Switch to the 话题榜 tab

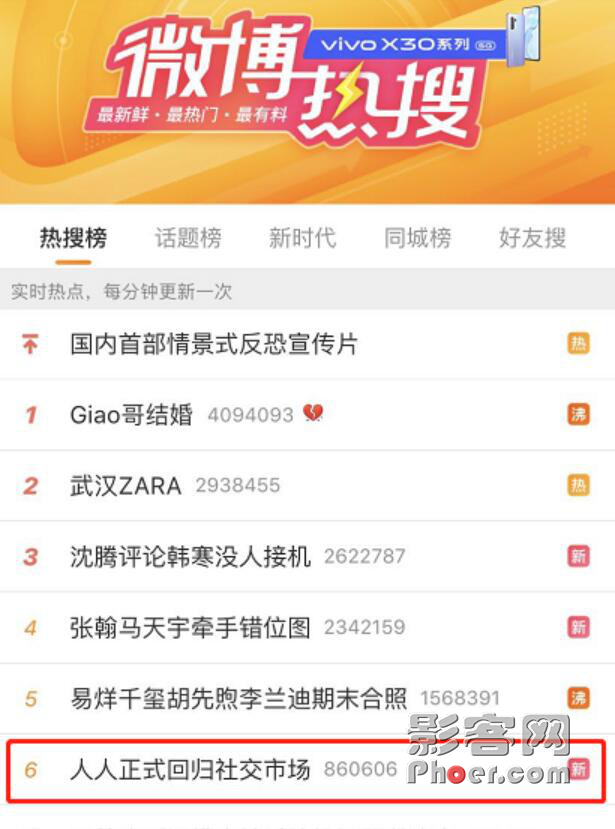pyautogui.click(x=188, y=238)
